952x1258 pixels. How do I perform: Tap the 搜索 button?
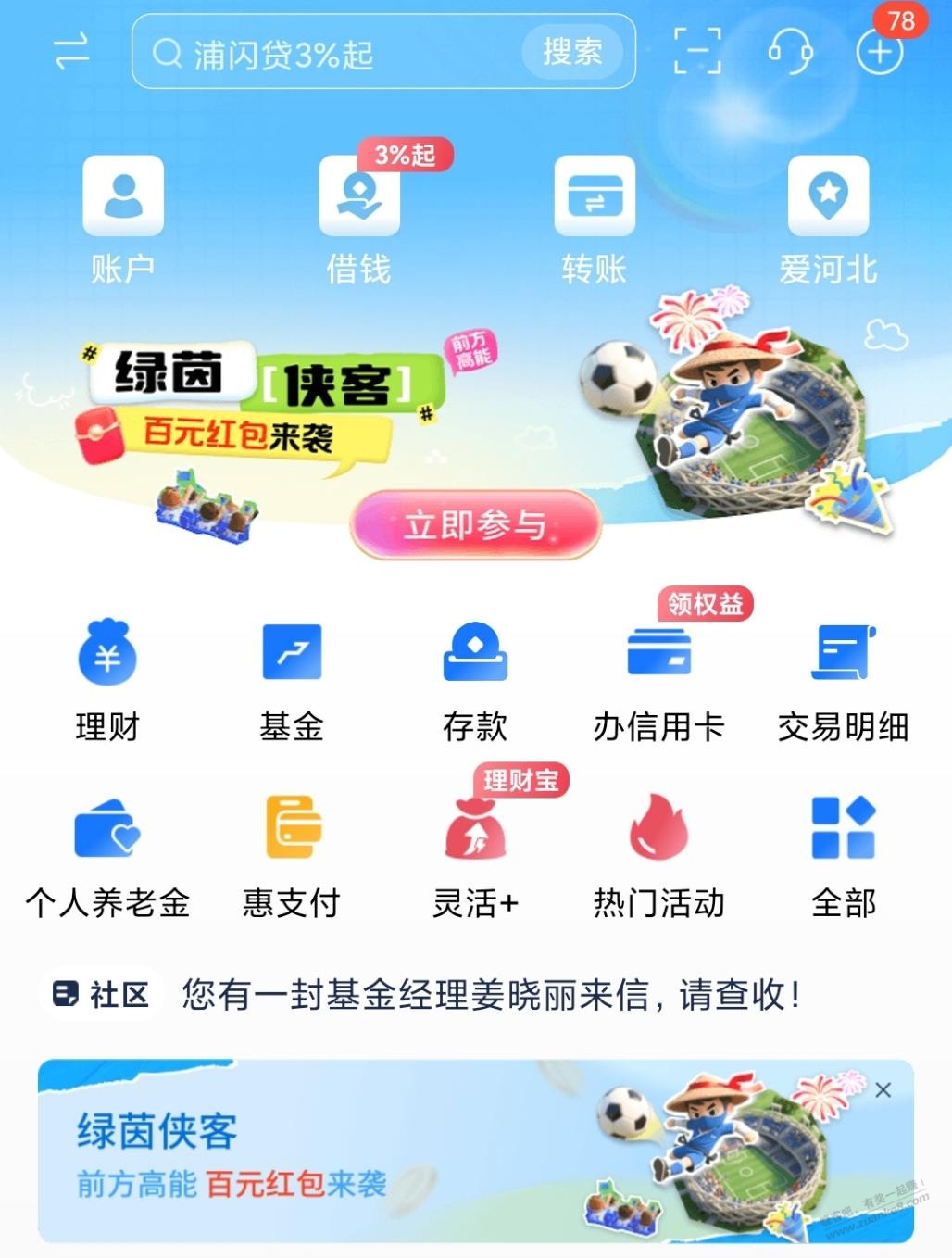(x=572, y=52)
